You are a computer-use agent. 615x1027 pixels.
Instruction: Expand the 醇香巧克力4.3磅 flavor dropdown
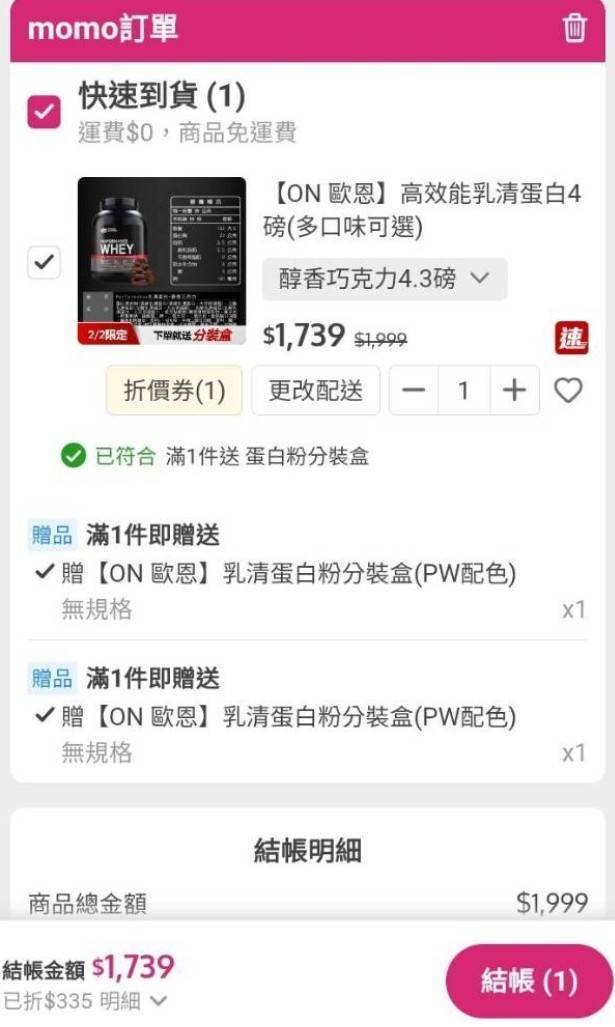tap(385, 279)
